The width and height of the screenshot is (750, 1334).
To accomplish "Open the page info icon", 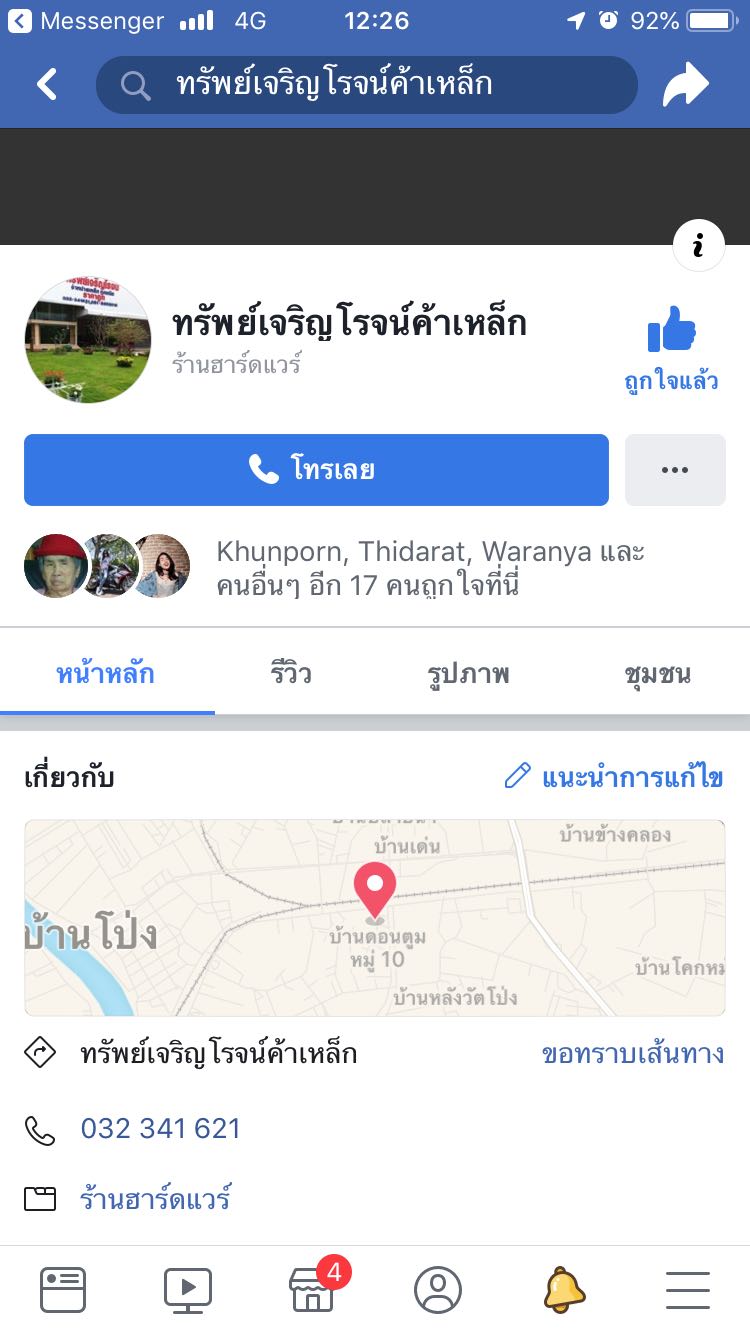I will click(x=698, y=245).
